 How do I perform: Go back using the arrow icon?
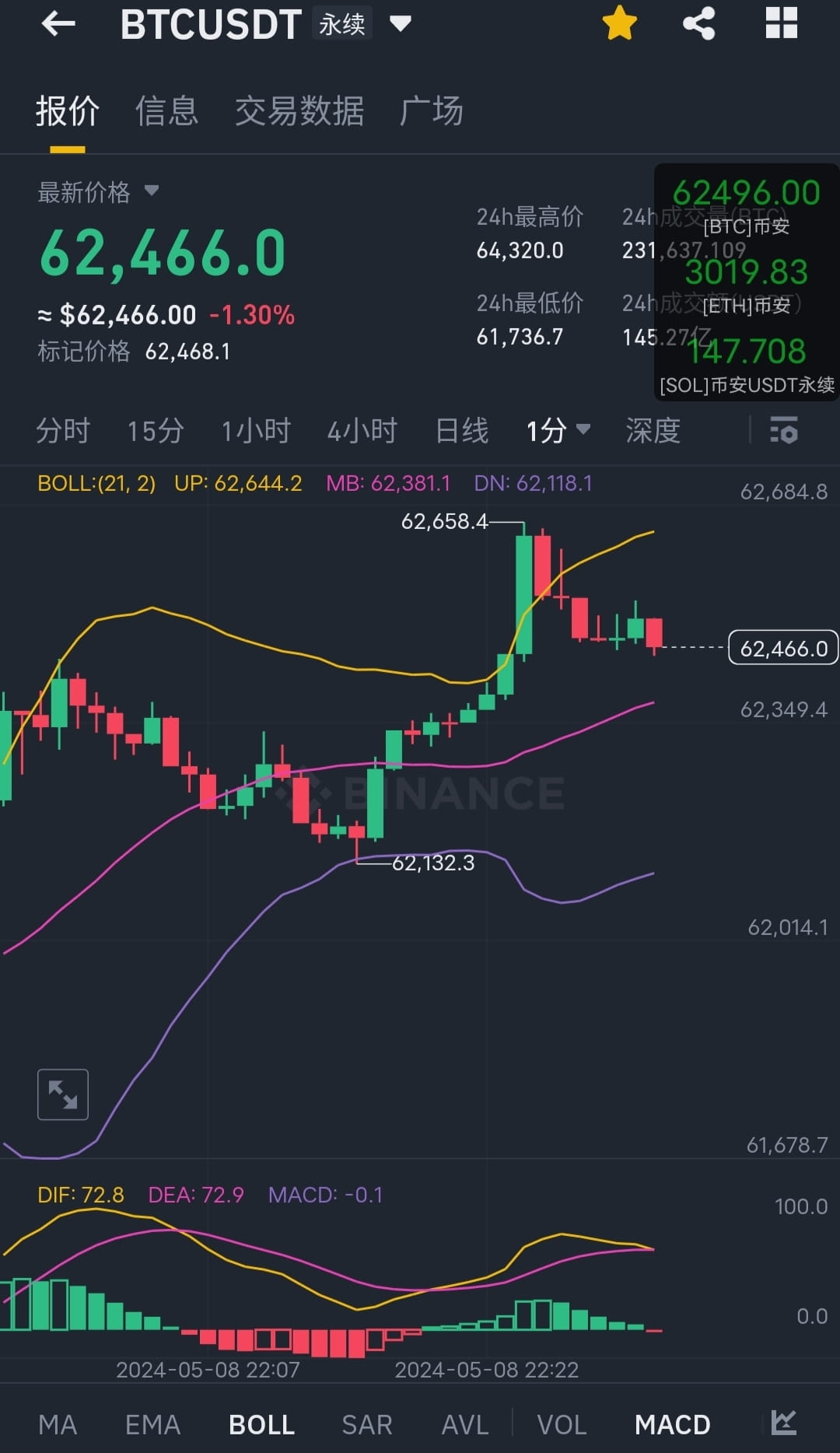(x=58, y=24)
